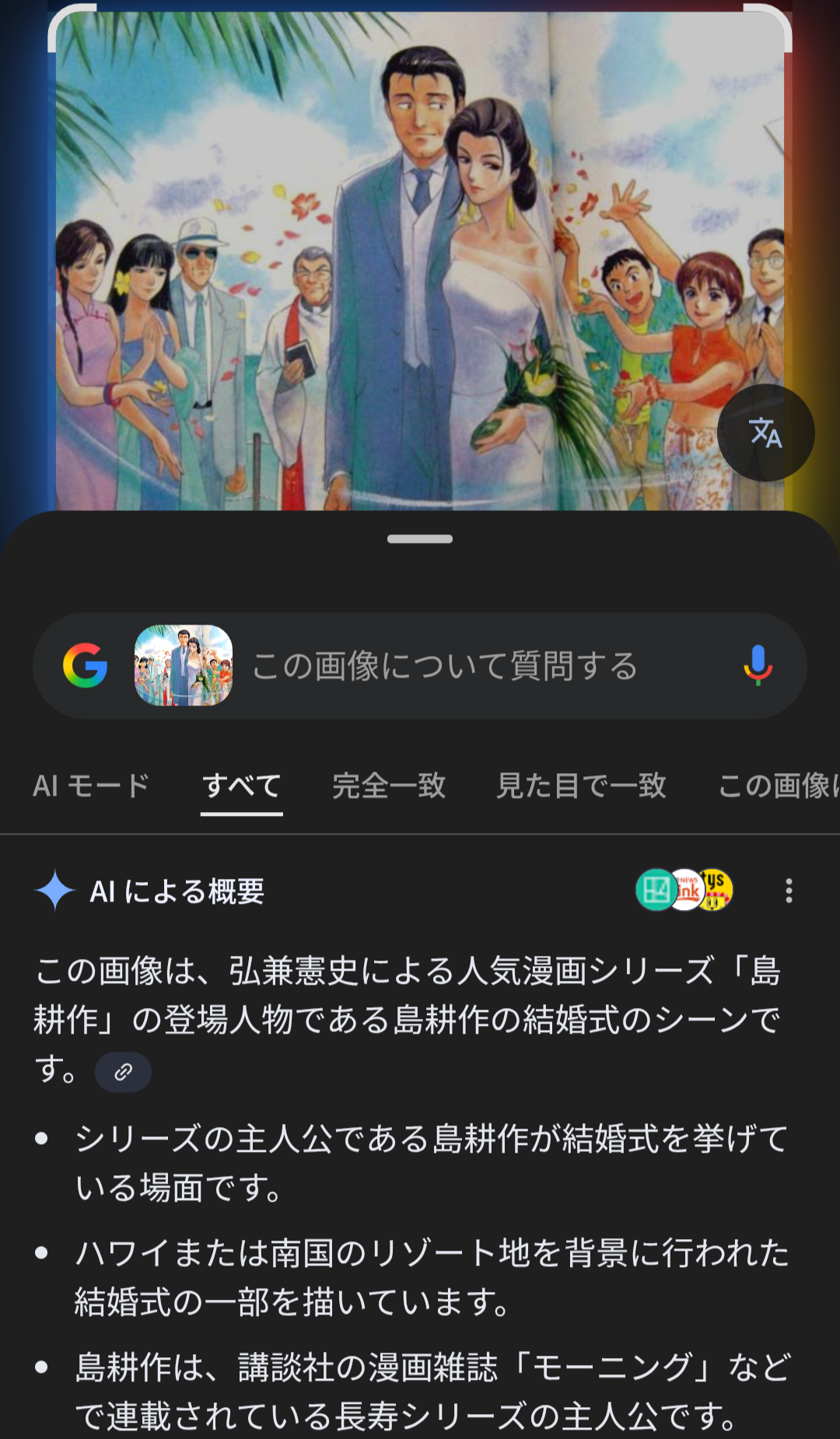
Task: Start voice search with the microphone
Action: pyautogui.click(x=758, y=666)
